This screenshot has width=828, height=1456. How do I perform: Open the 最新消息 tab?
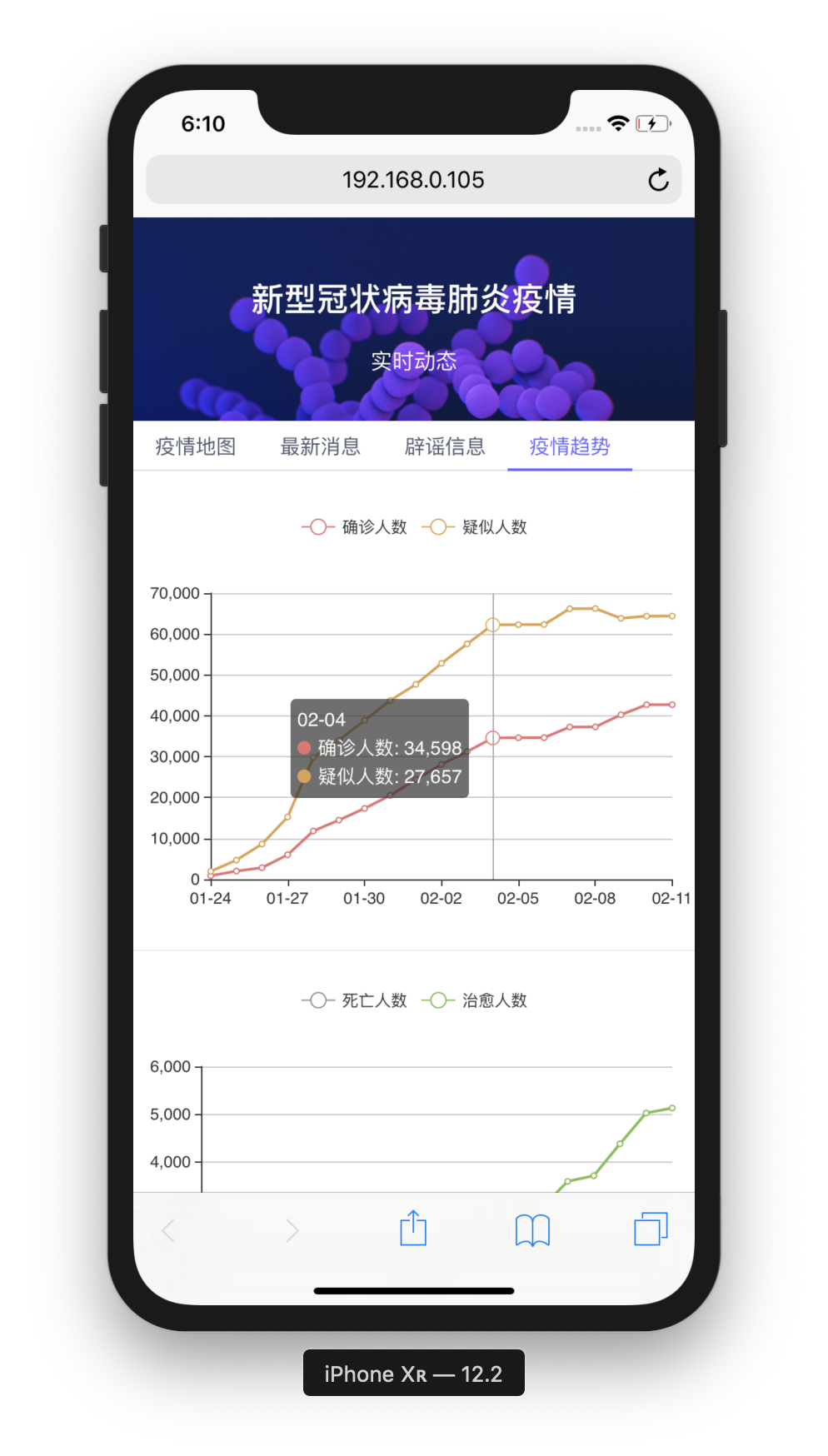coord(320,447)
